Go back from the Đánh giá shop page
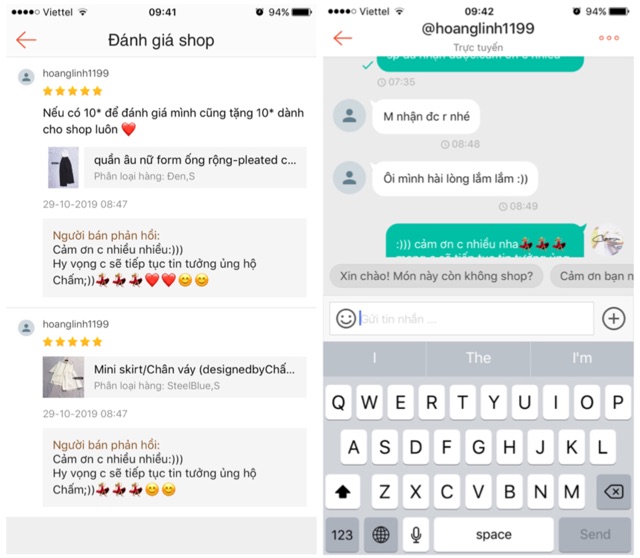Viewport: 640px width, 558px height. click(26, 41)
